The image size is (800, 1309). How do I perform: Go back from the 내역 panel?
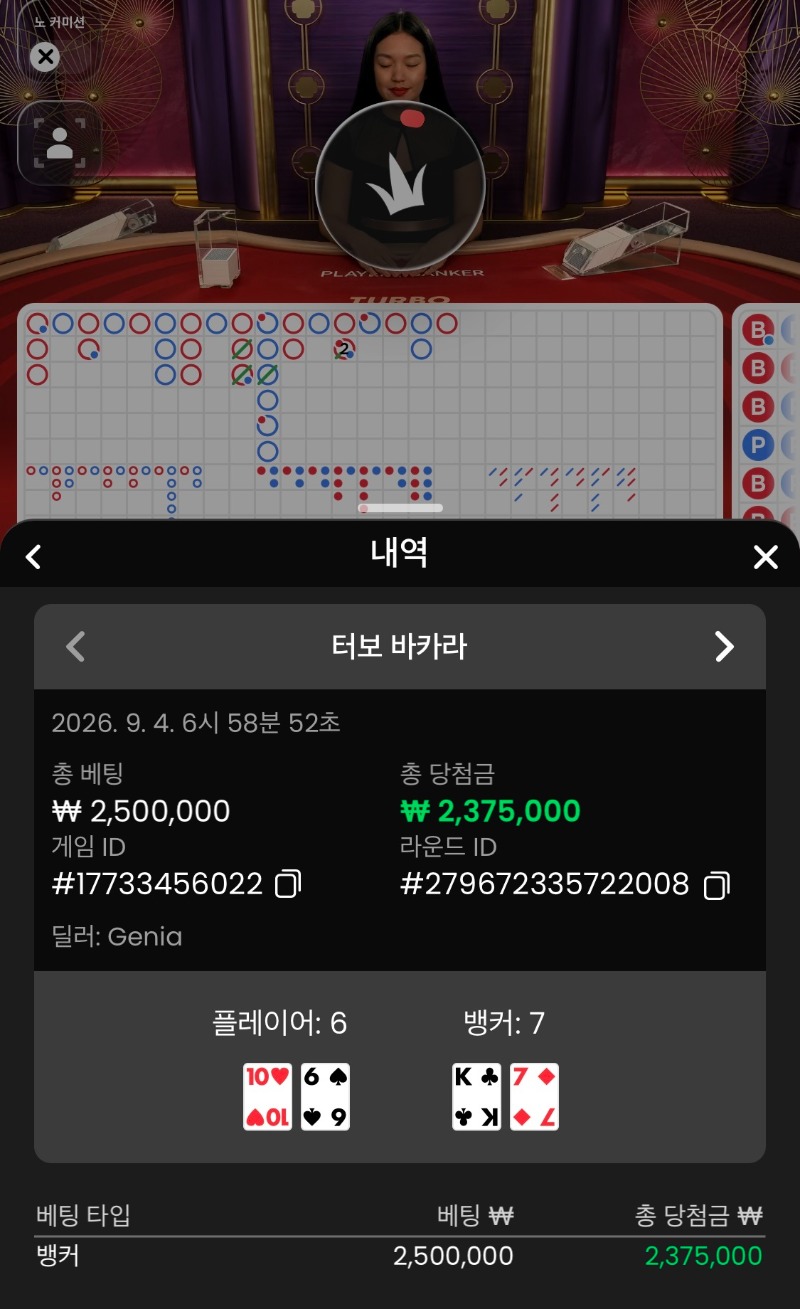pyautogui.click(x=33, y=557)
